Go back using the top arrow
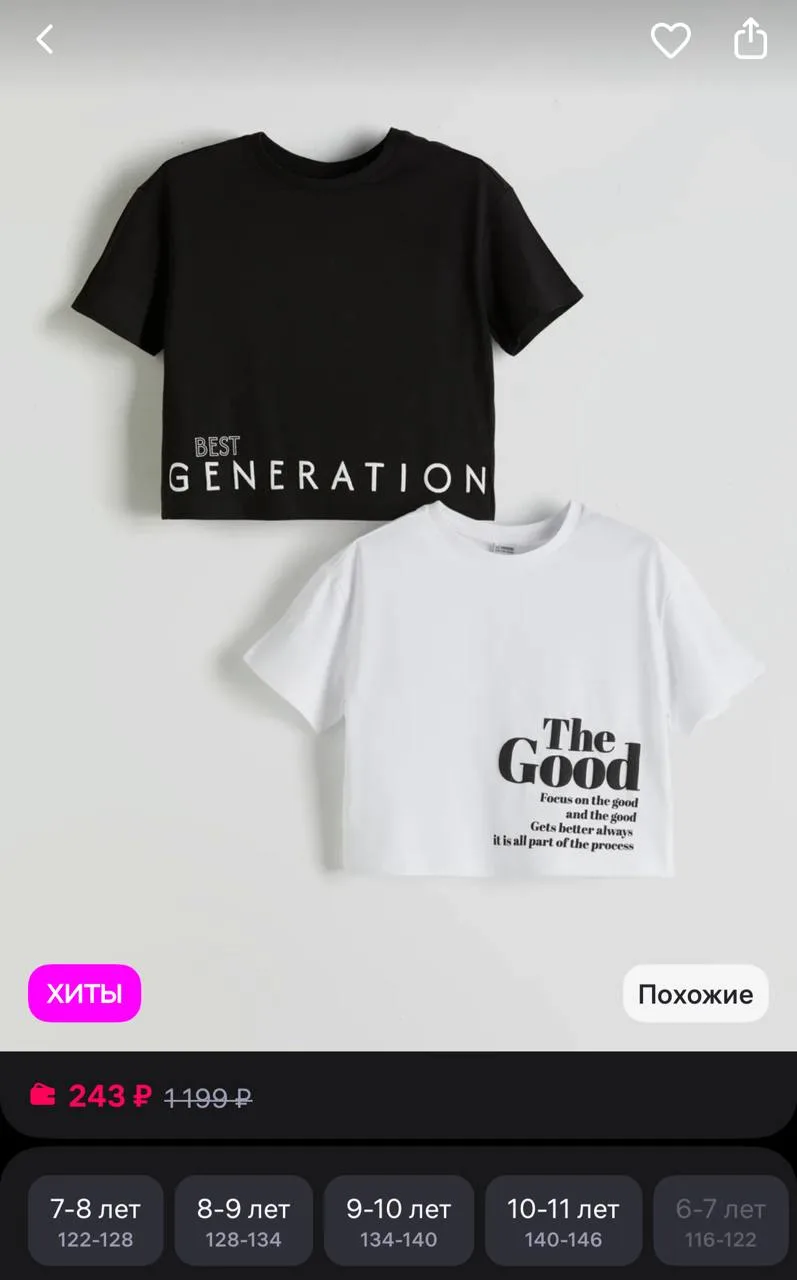The height and width of the screenshot is (1280, 797). tap(44, 40)
